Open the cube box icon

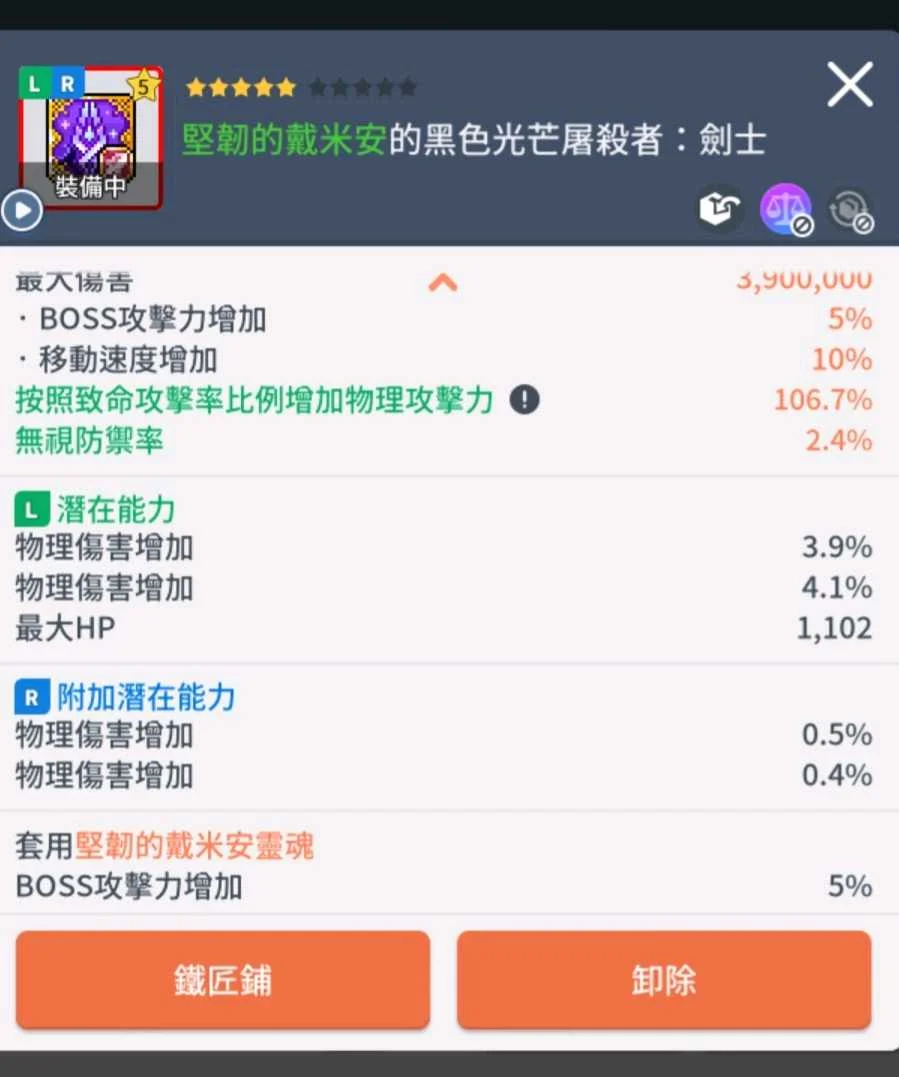click(720, 208)
